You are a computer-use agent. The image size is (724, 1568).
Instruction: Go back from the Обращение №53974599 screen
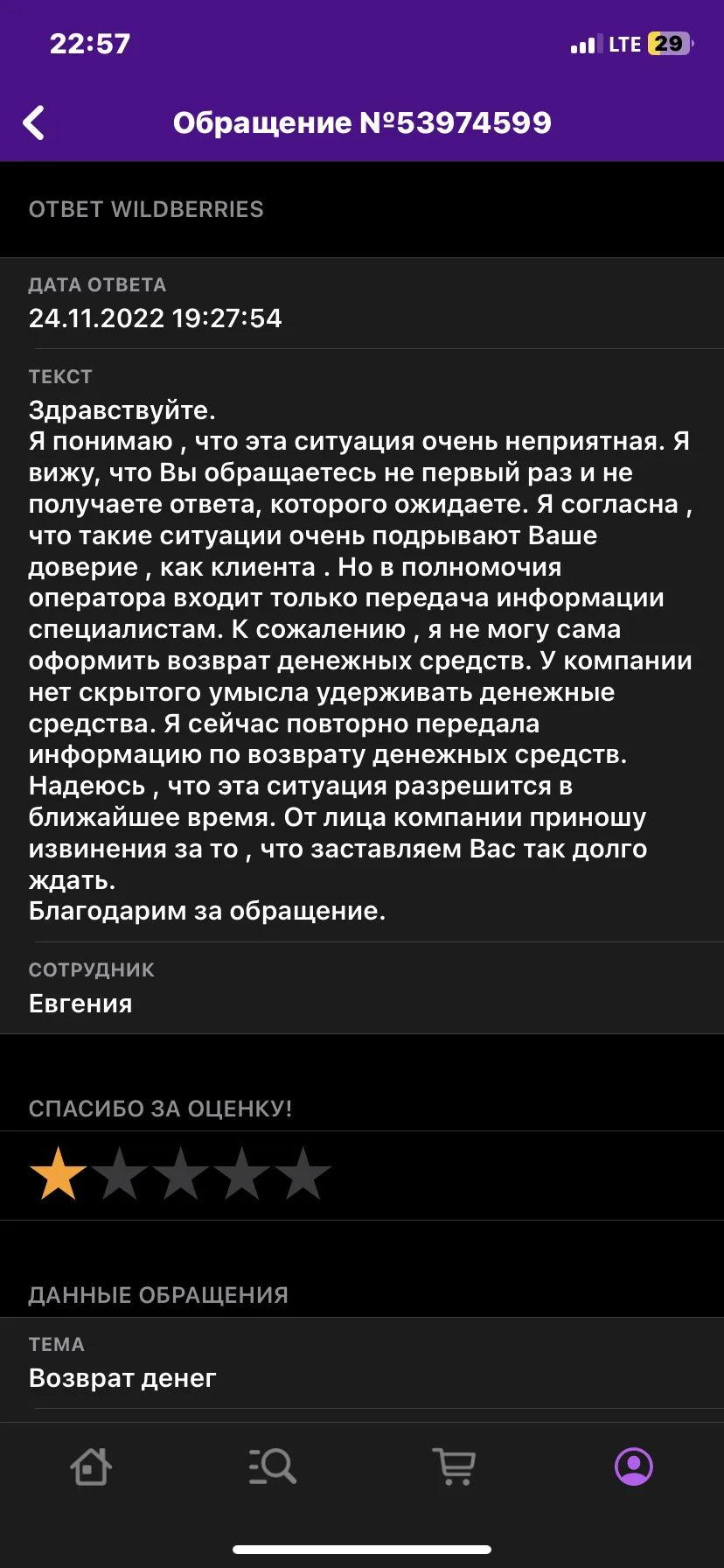34,122
